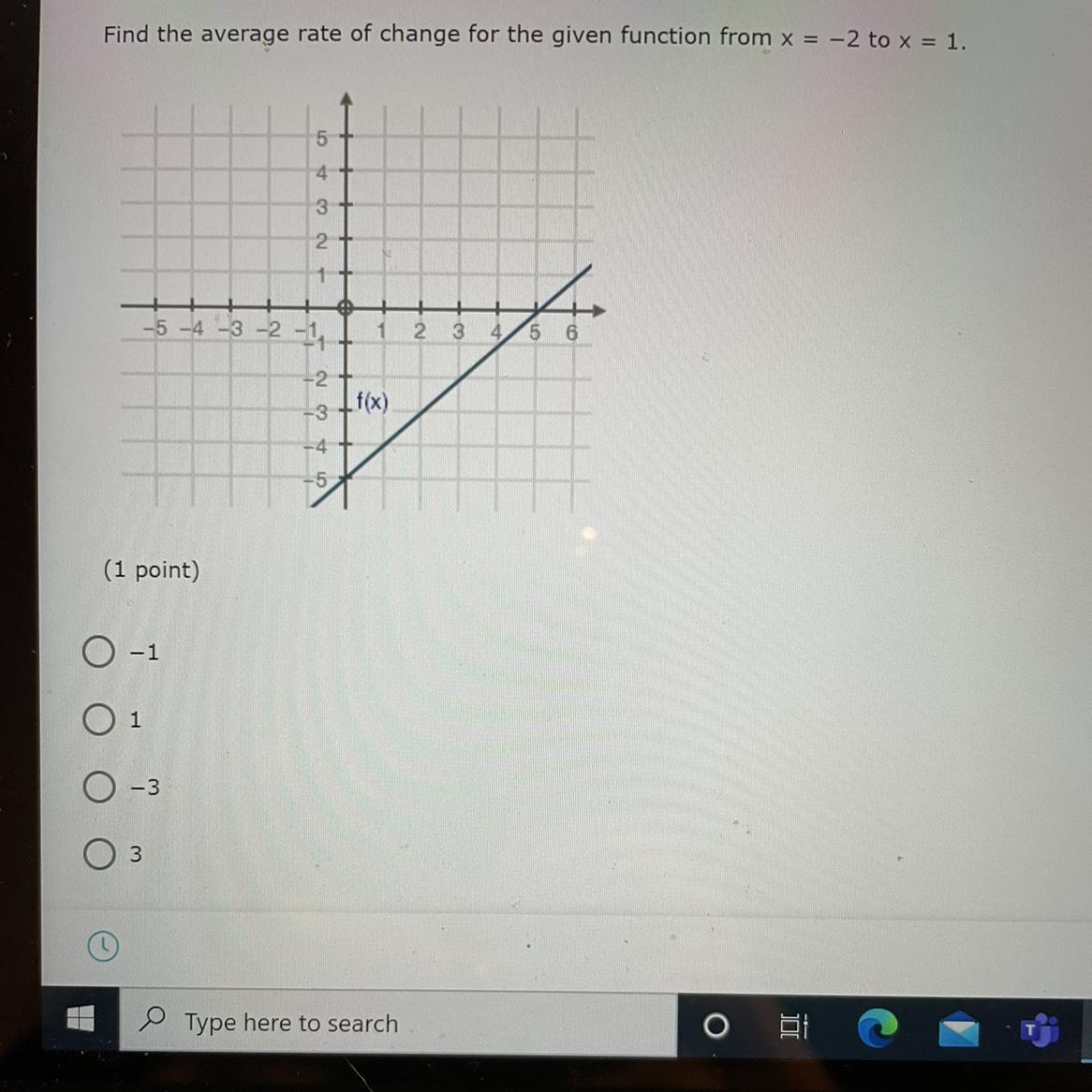The image size is (1092, 1092).
Task: Open the clock timer icon
Action: tap(103, 947)
